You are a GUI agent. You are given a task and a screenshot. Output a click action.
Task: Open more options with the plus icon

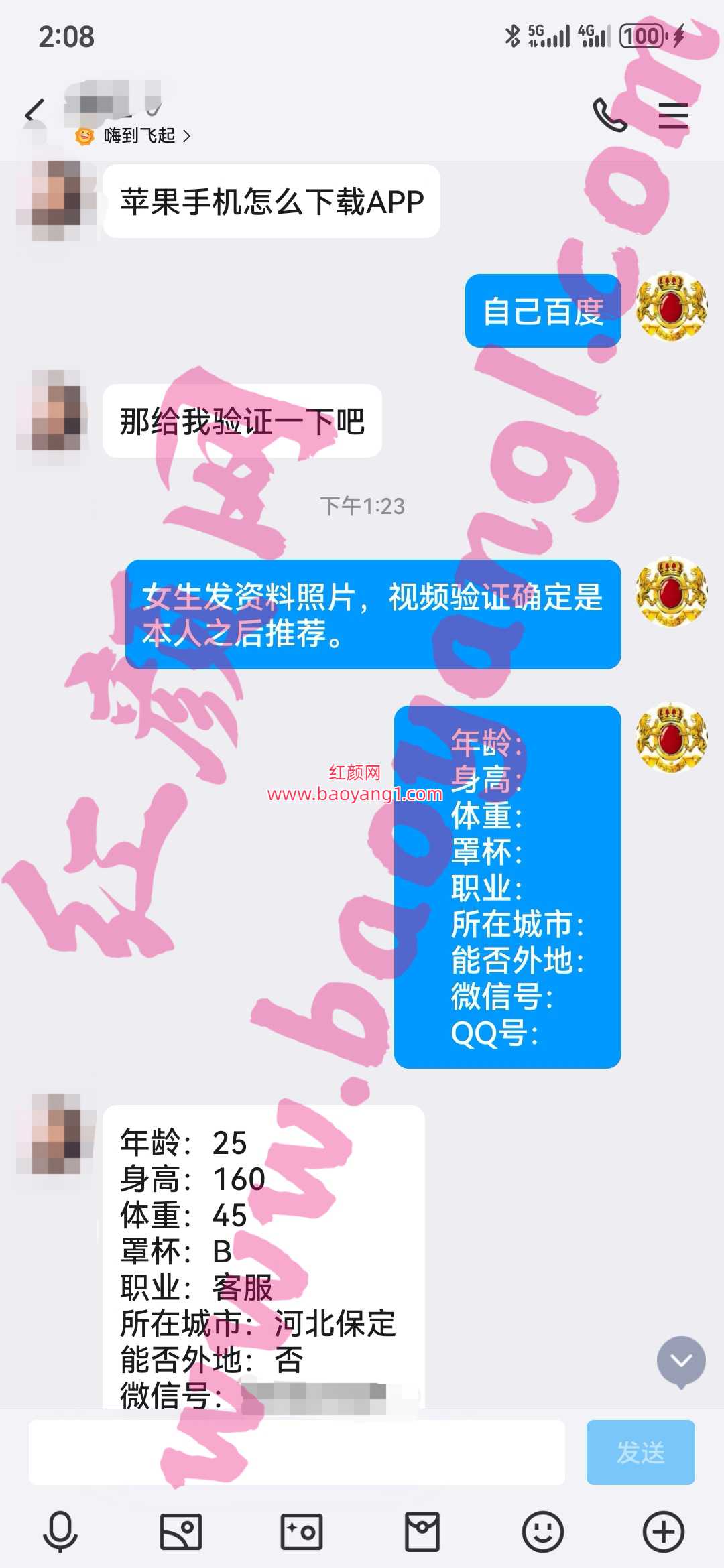click(663, 1532)
